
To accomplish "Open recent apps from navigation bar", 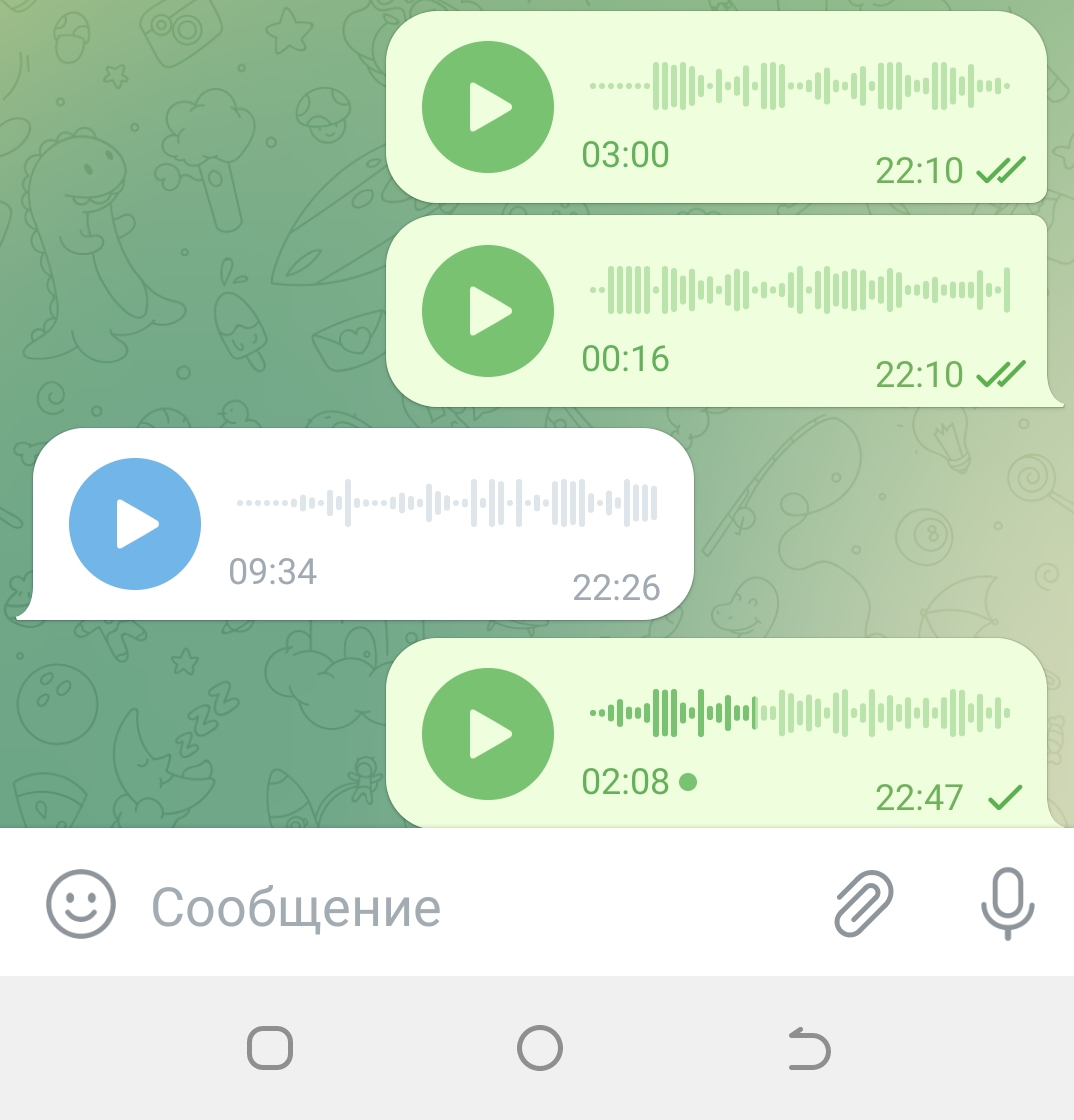I will click(x=270, y=1049).
